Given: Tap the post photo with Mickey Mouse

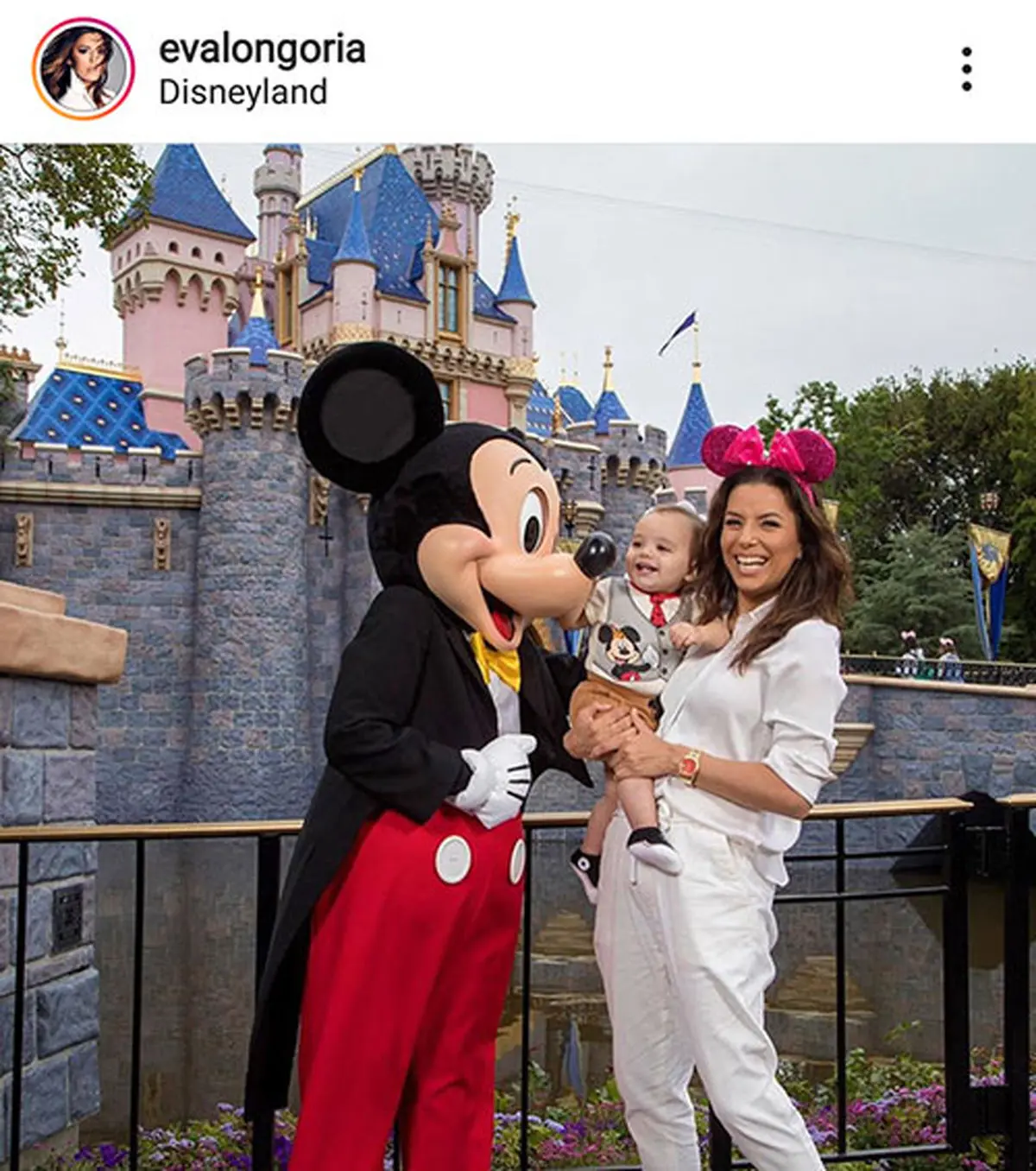Looking at the screenshot, I should pyautogui.click(x=518, y=656).
